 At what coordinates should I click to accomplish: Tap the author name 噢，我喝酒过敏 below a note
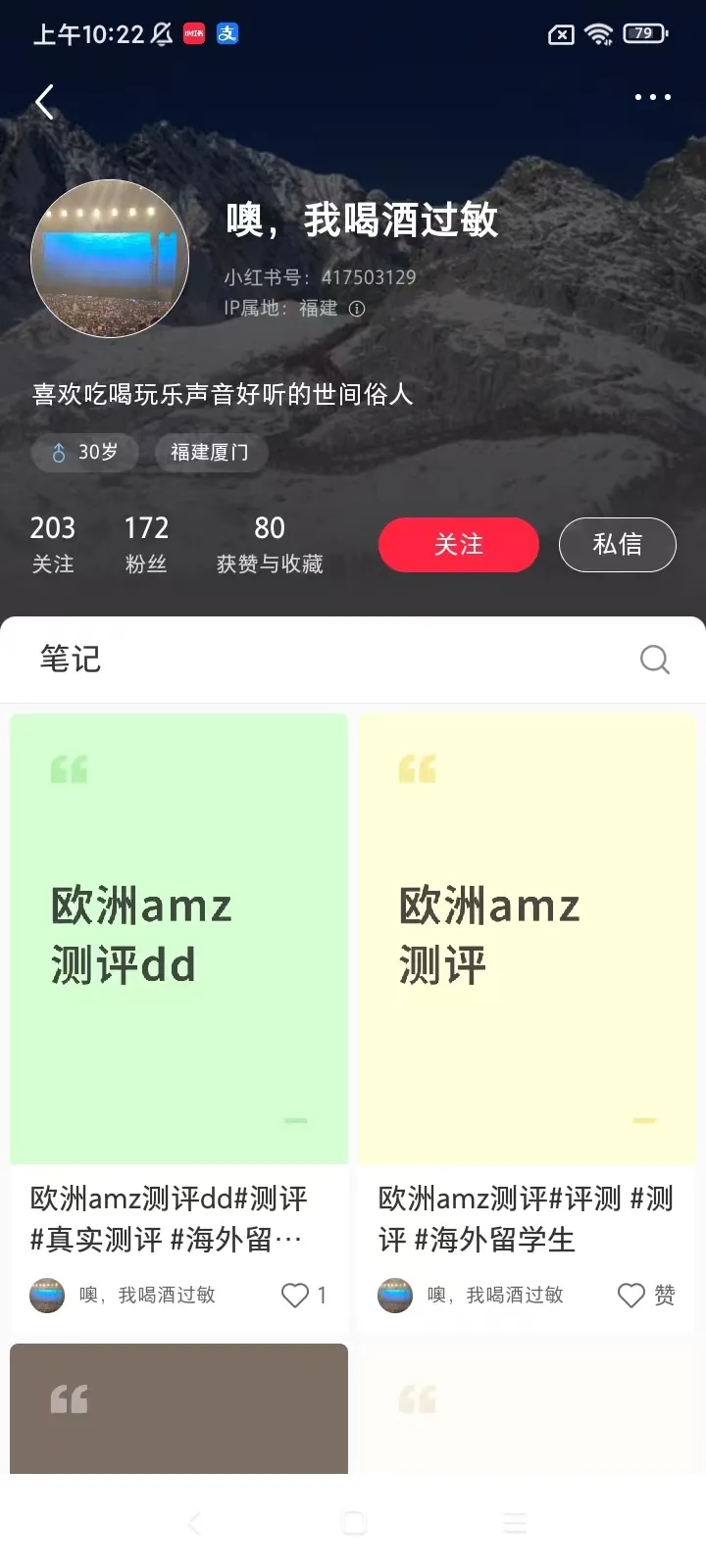pos(147,1295)
